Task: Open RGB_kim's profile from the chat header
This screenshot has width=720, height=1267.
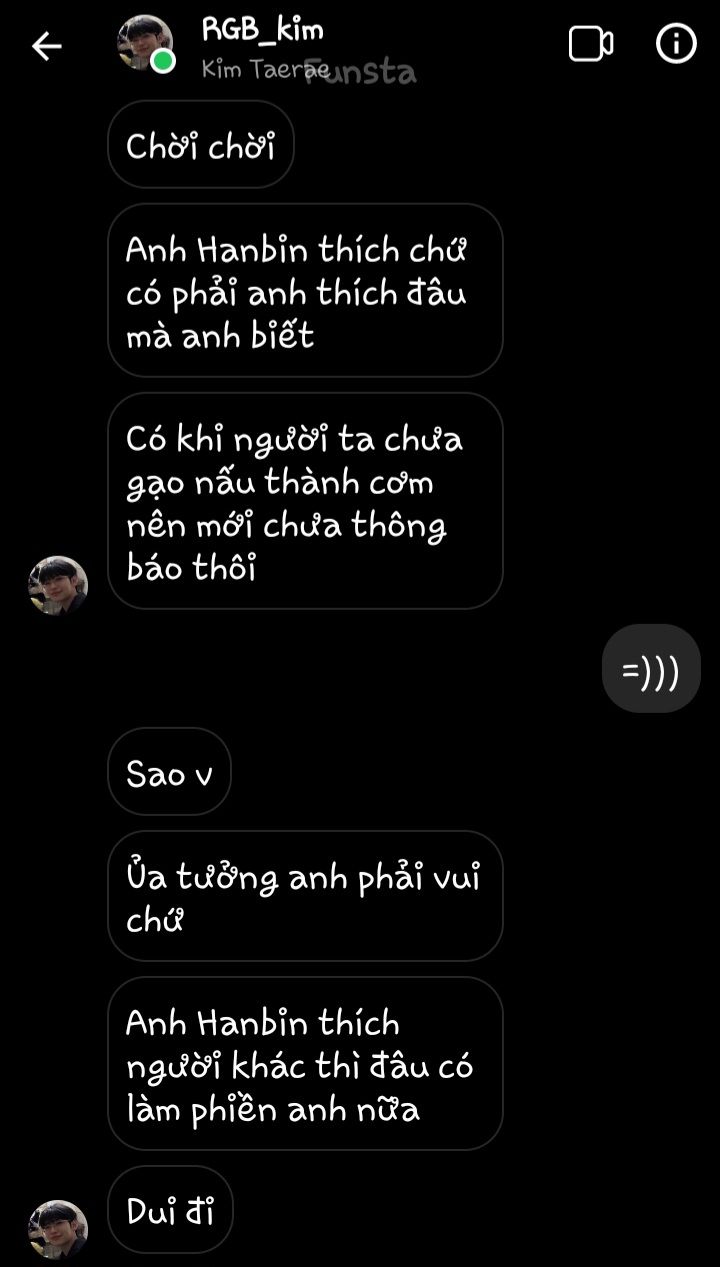Action: (x=263, y=31)
